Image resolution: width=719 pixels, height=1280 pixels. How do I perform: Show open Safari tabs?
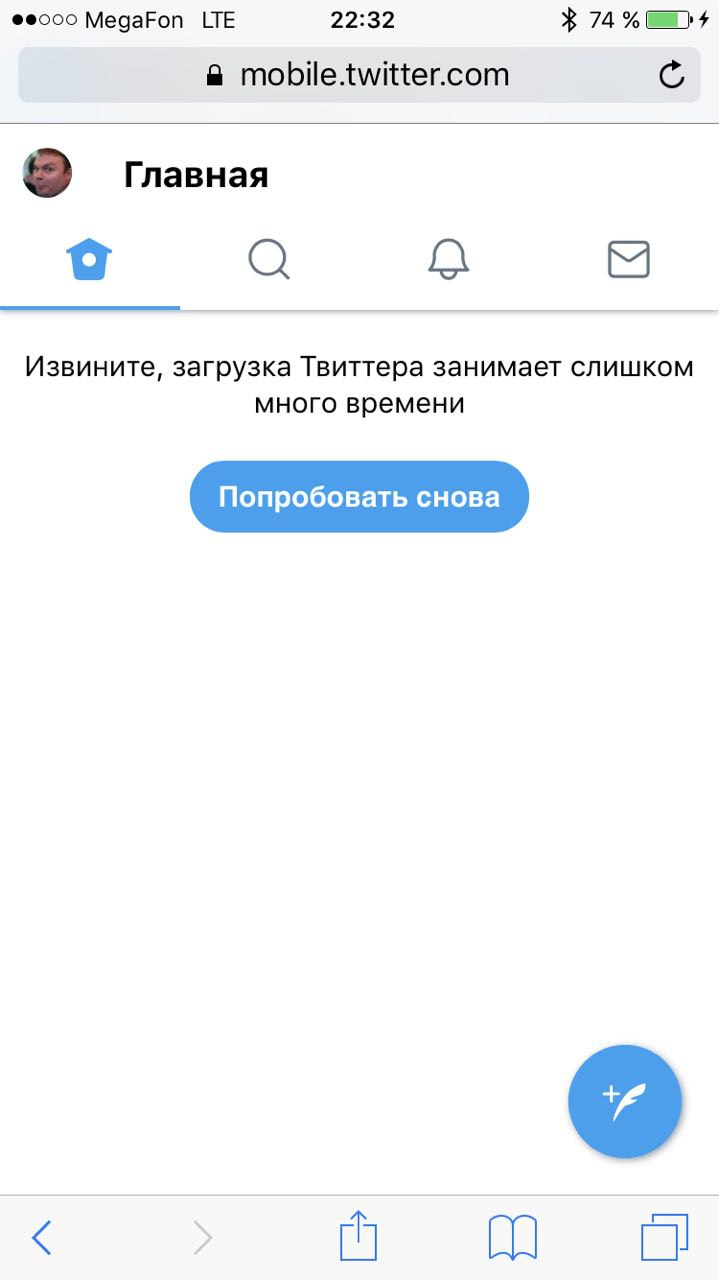tap(664, 1238)
